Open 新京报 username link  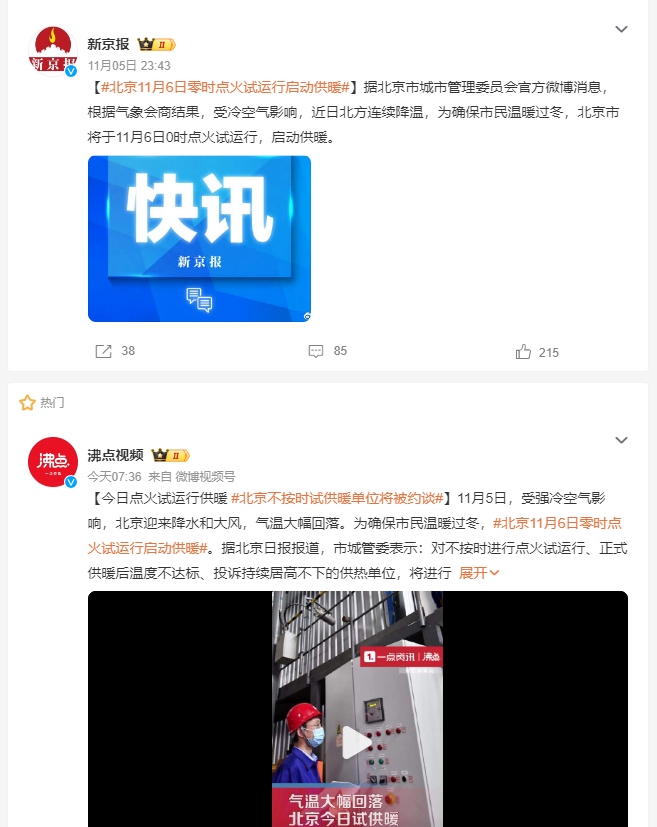pyautogui.click(x=108, y=44)
